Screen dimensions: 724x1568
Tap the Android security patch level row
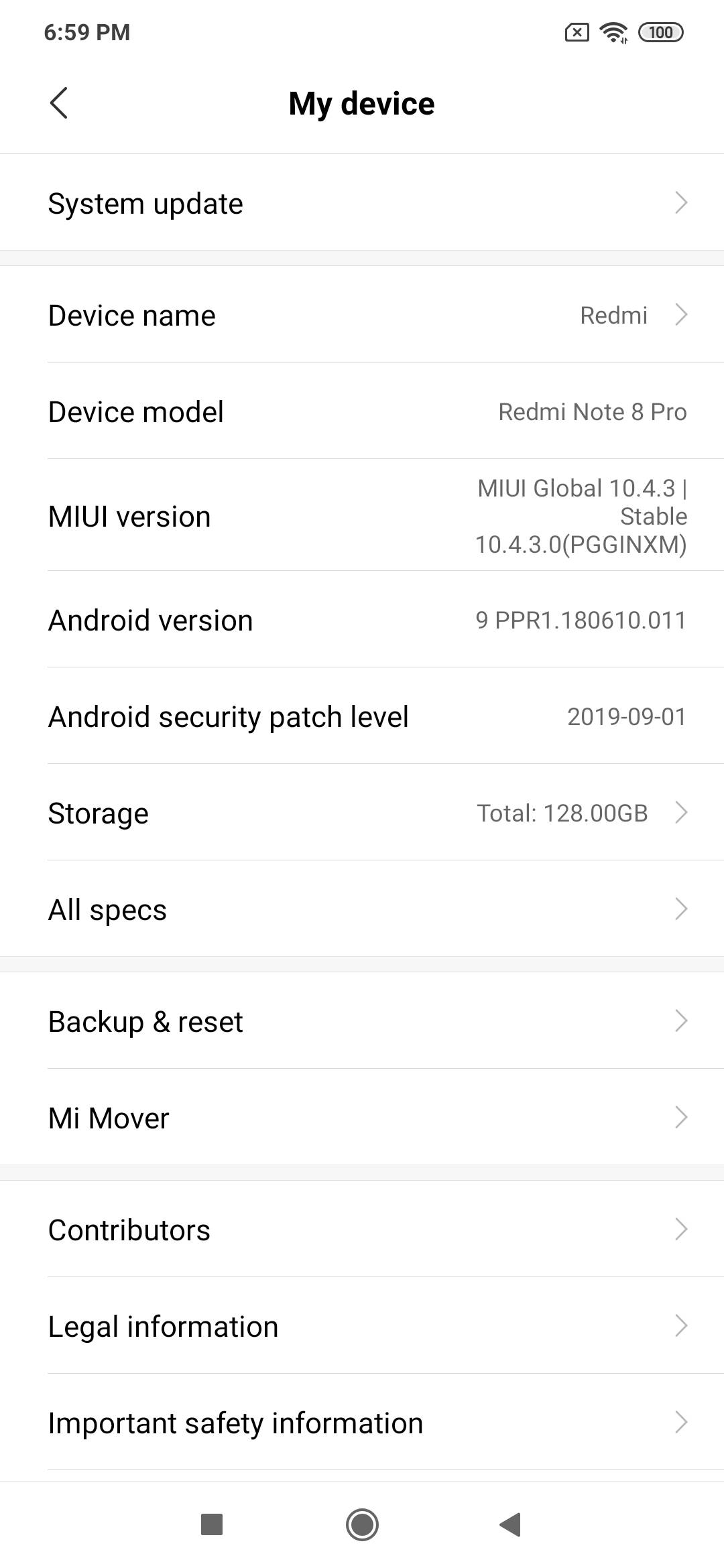click(x=362, y=716)
